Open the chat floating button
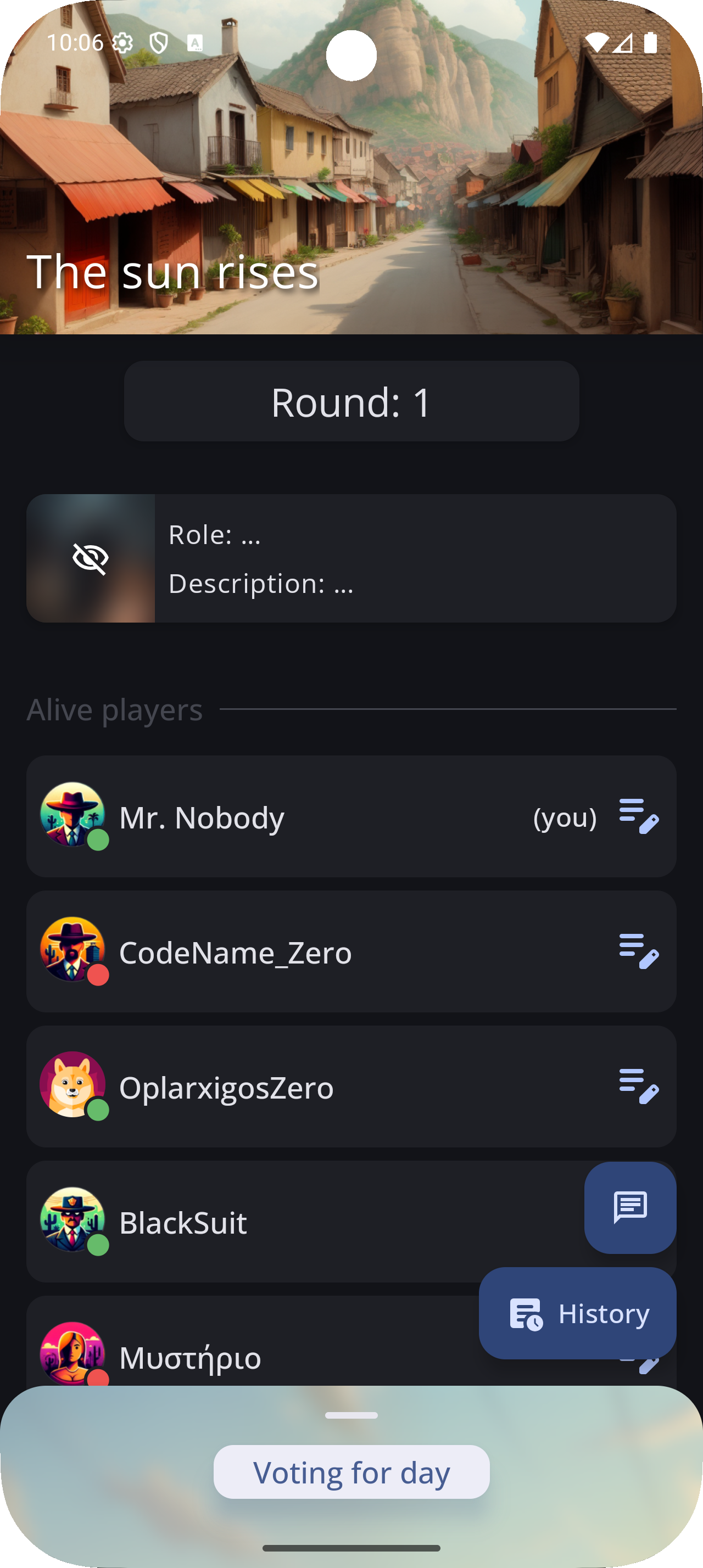Screen dimensions: 703x1568 [x=630, y=1207]
